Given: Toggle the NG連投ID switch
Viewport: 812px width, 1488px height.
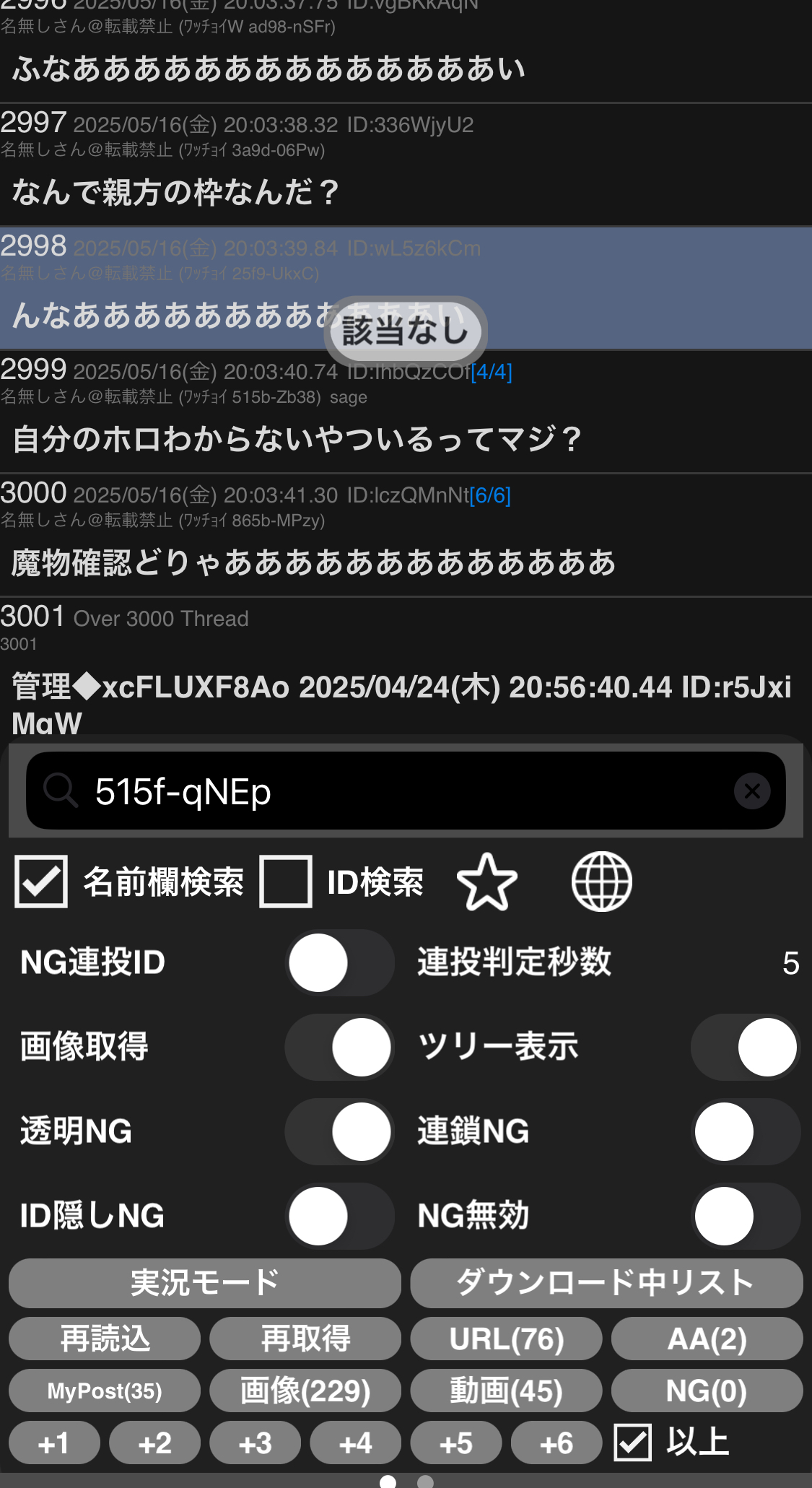Looking at the screenshot, I should click(340, 962).
